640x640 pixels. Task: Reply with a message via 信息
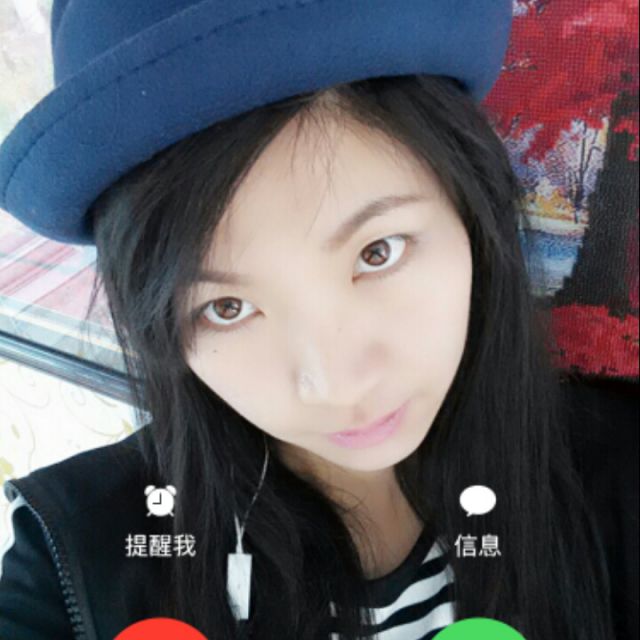coord(478,520)
